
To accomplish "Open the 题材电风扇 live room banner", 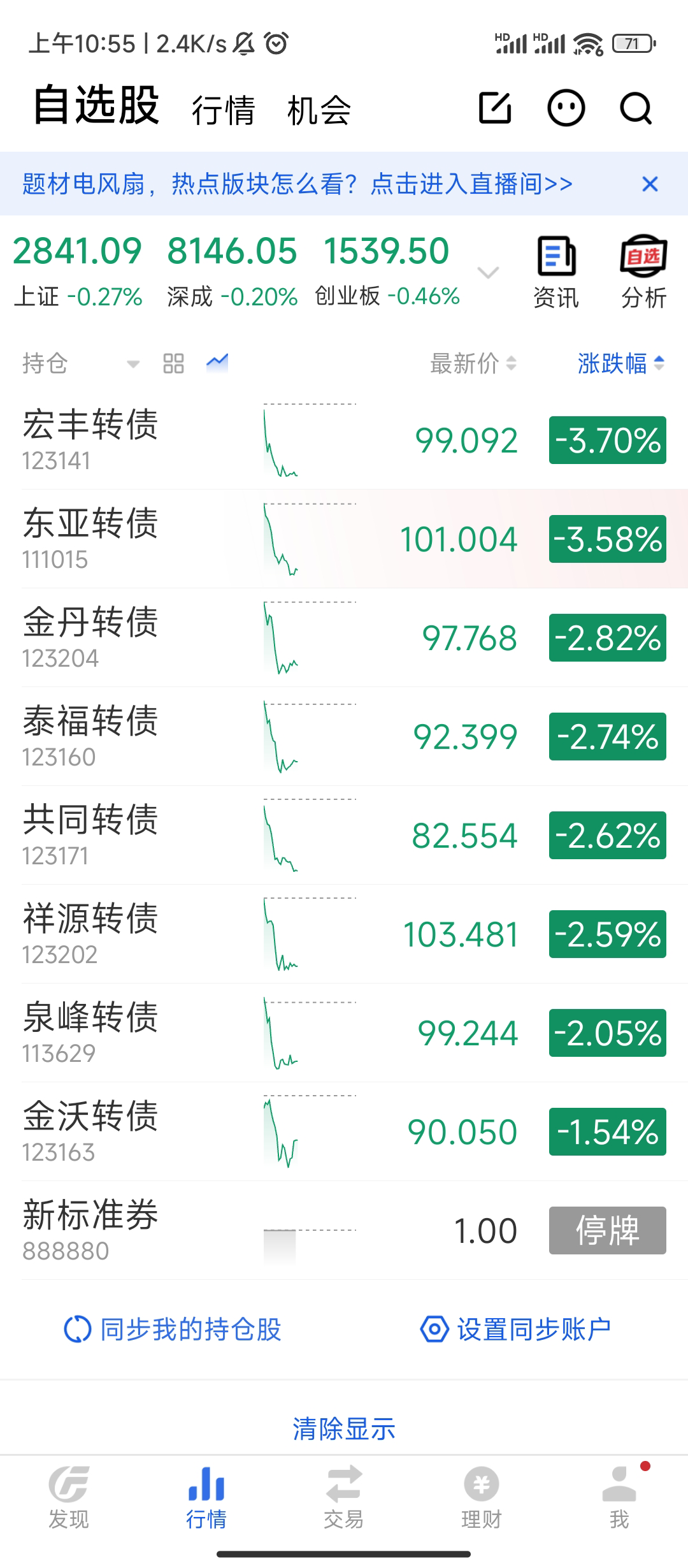I will coord(297,184).
